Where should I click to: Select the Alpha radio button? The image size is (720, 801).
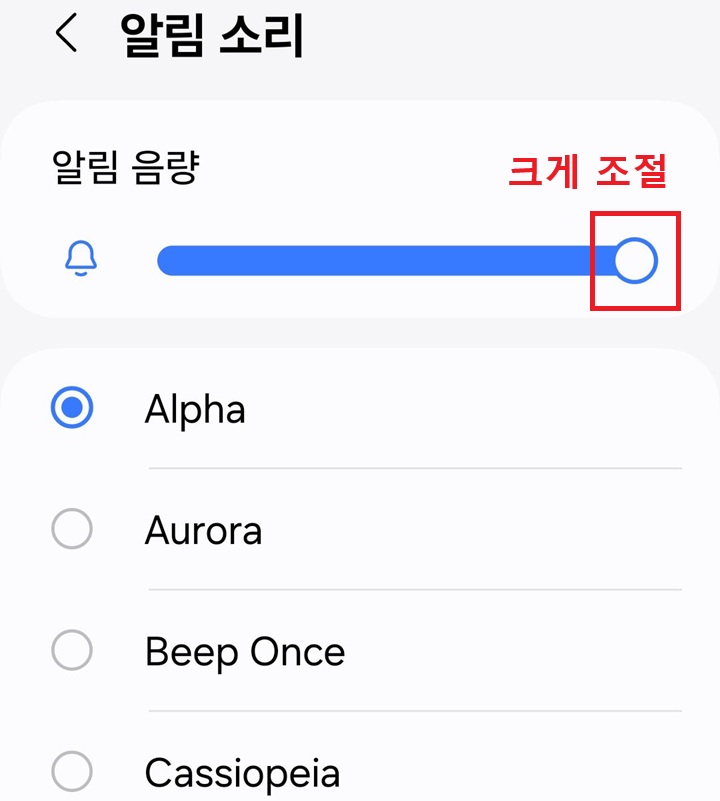(71, 408)
